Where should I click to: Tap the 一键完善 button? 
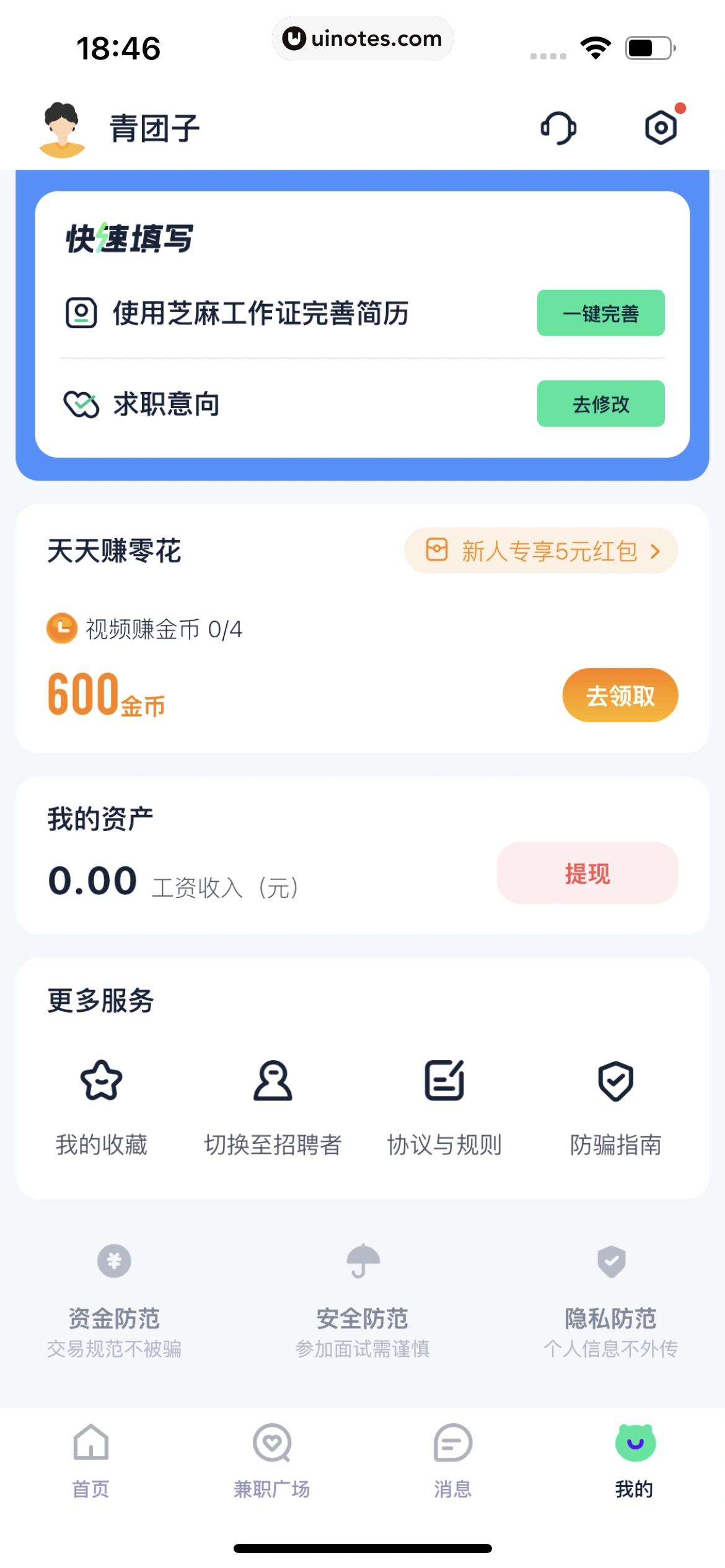[x=600, y=313]
